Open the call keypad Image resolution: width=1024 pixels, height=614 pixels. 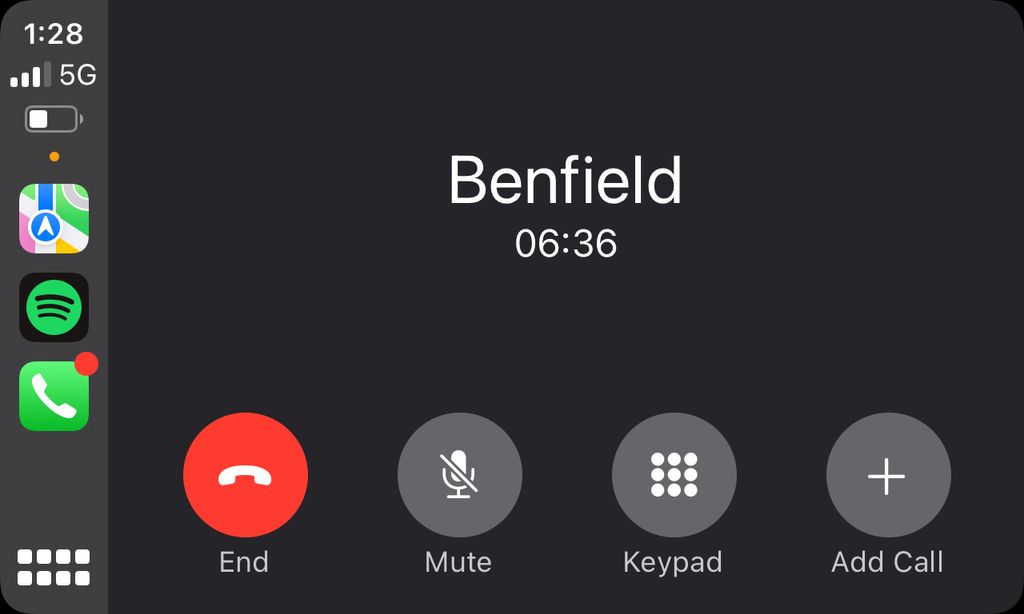[x=673, y=475]
